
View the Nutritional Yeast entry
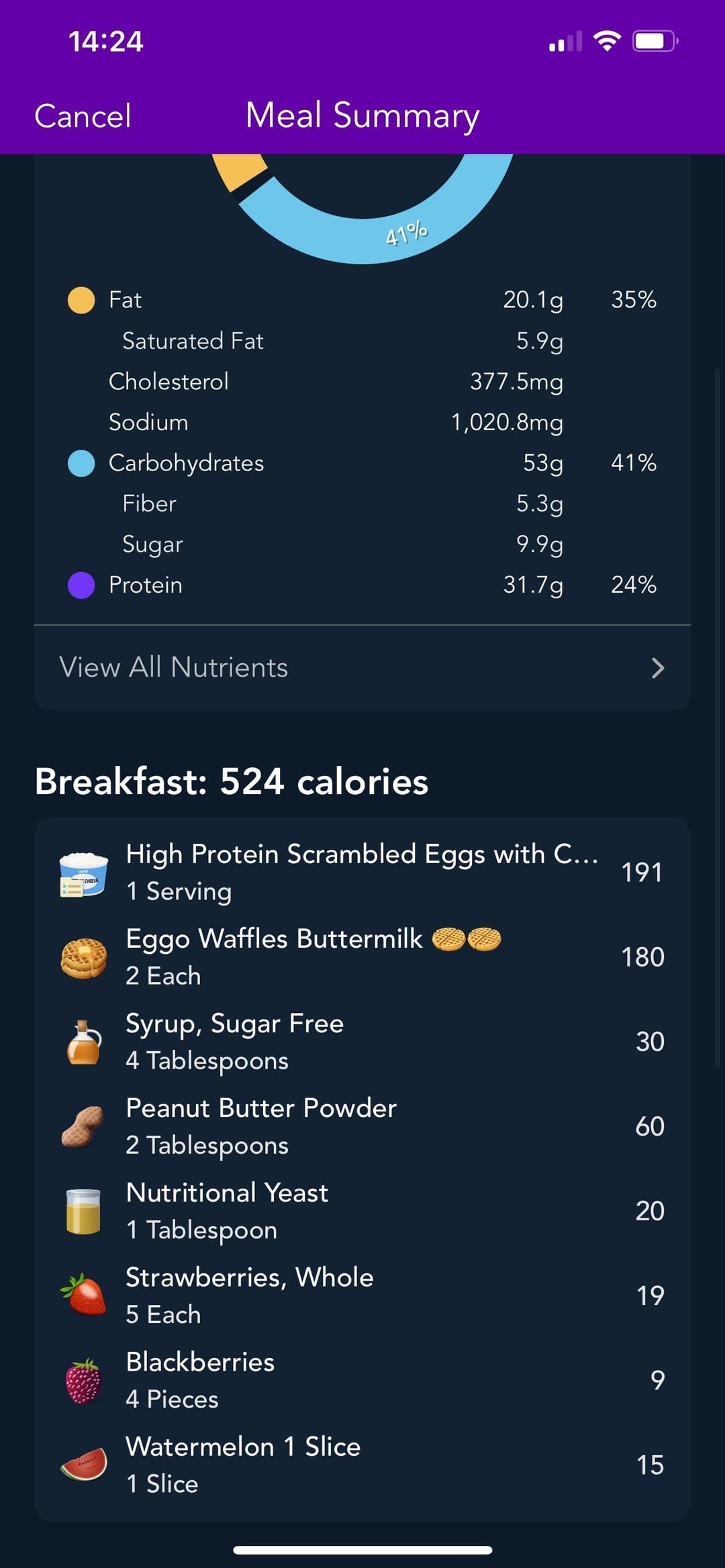pyautogui.click(x=362, y=1210)
